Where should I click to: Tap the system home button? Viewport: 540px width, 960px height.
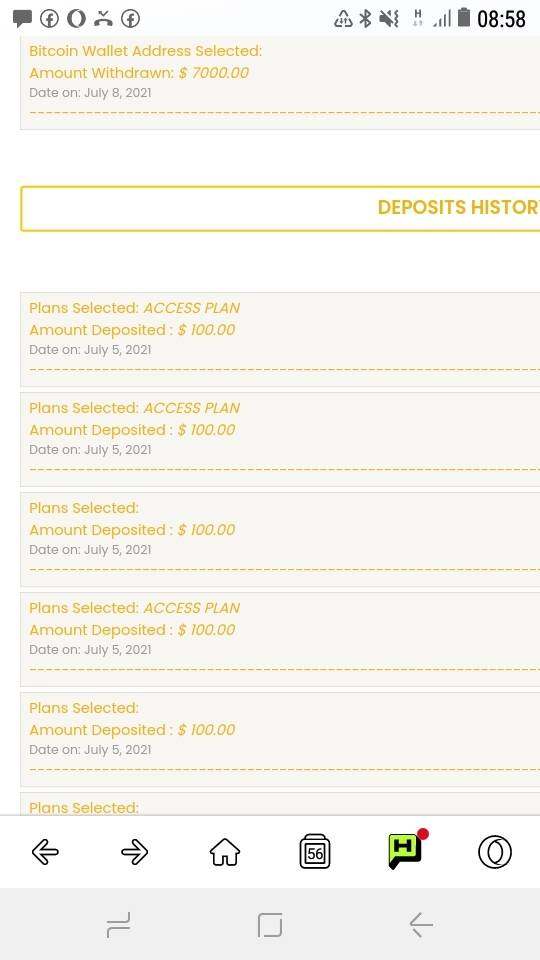[270, 924]
